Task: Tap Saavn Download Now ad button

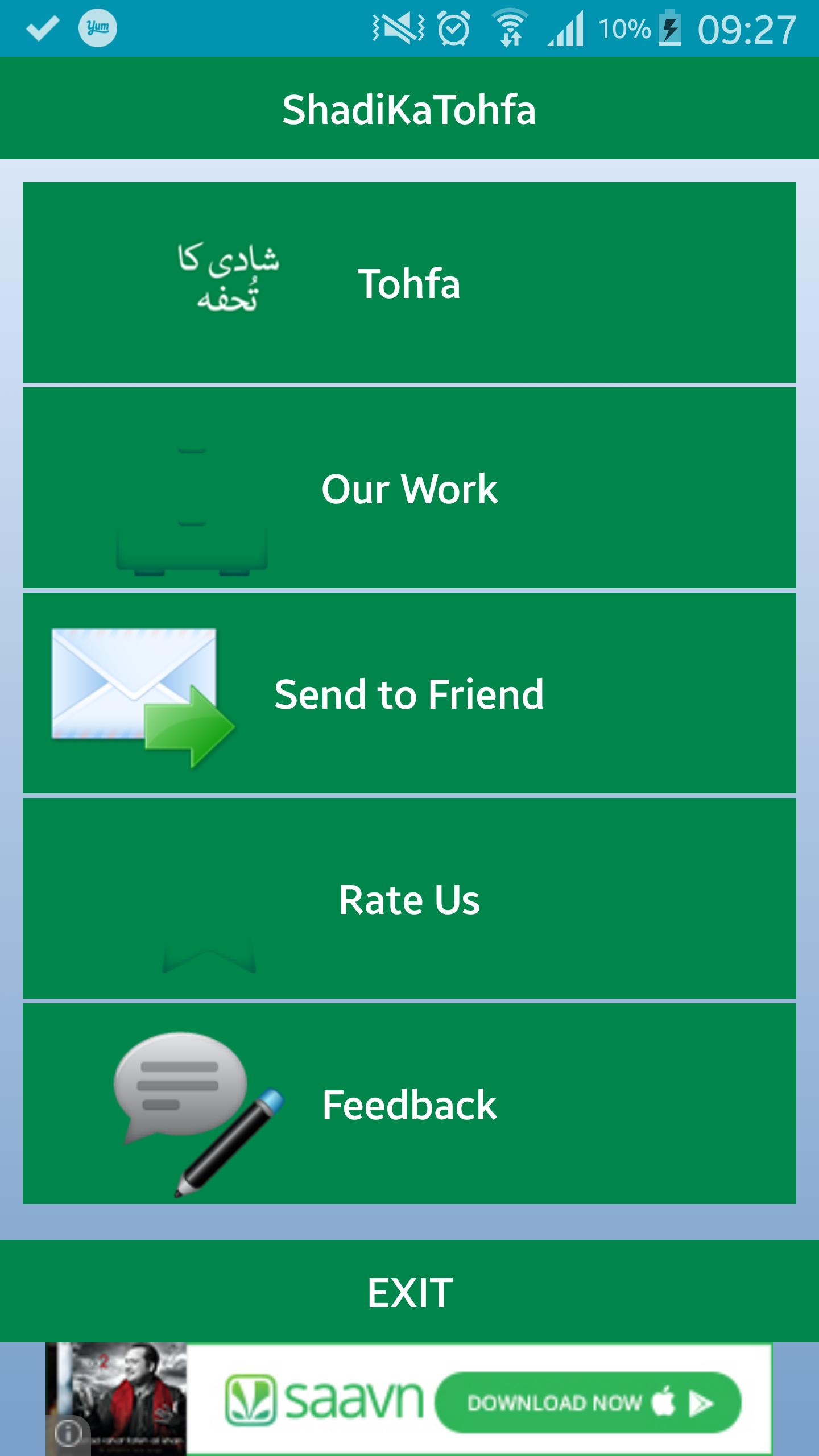Action: pyautogui.click(x=588, y=1403)
